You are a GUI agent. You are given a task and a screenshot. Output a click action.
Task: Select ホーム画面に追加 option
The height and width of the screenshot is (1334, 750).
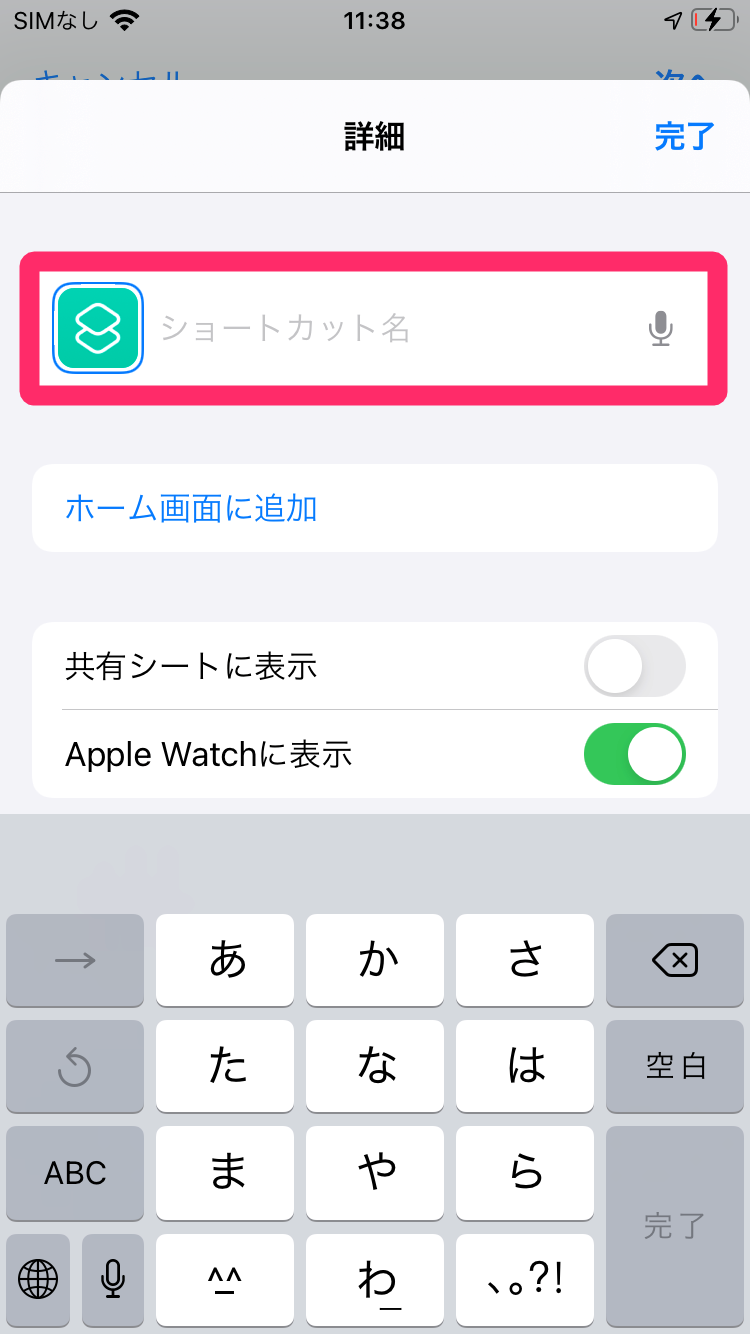coord(190,508)
